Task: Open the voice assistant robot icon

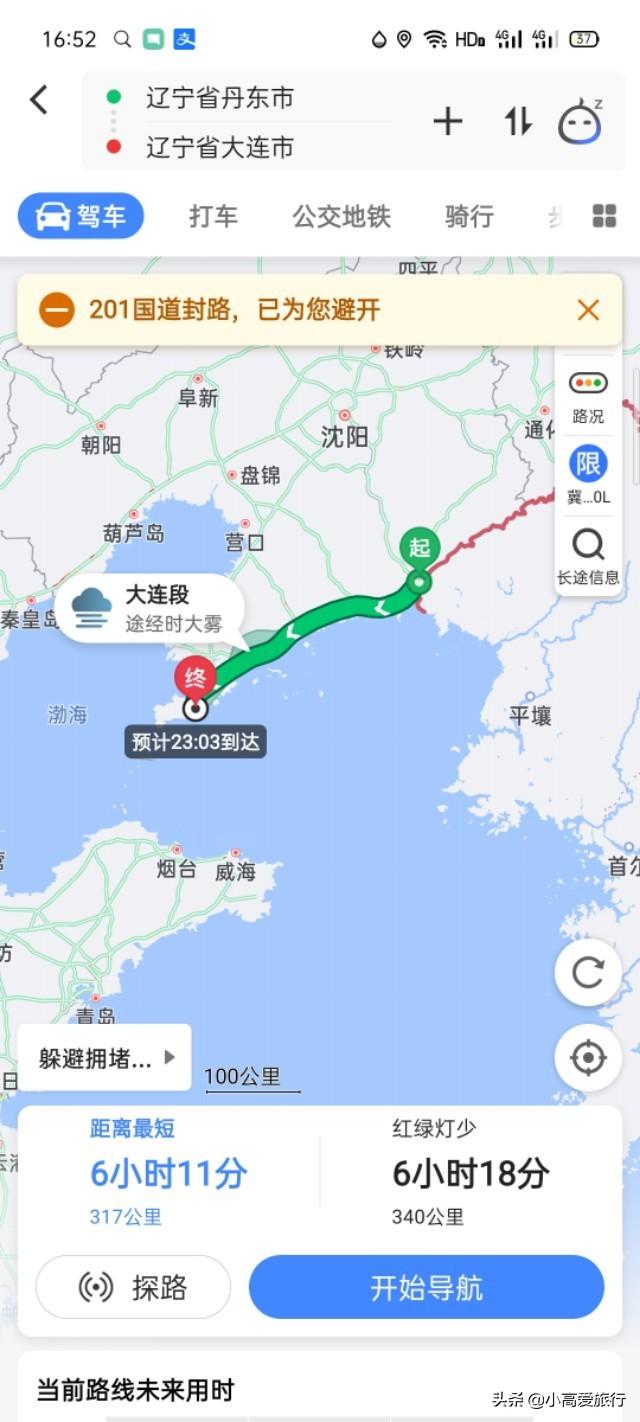Action: pyautogui.click(x=580, y=122)
